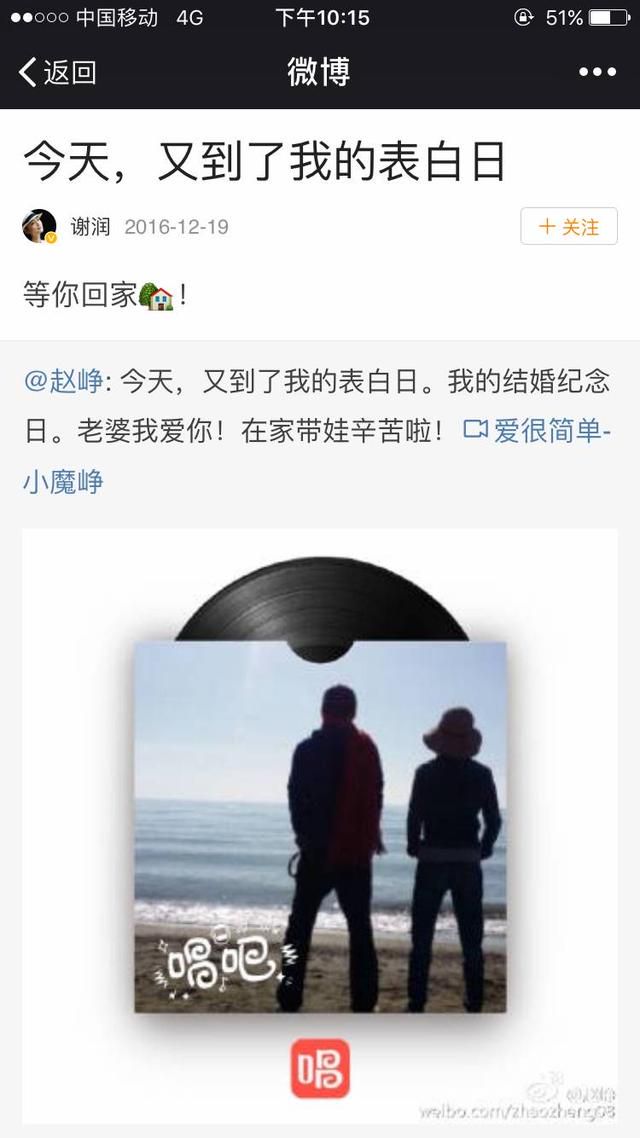Open 谢润's profile avatar
Image resolution: width=640 pixels, height=1138 pixels.
click(x=39, y=226)
